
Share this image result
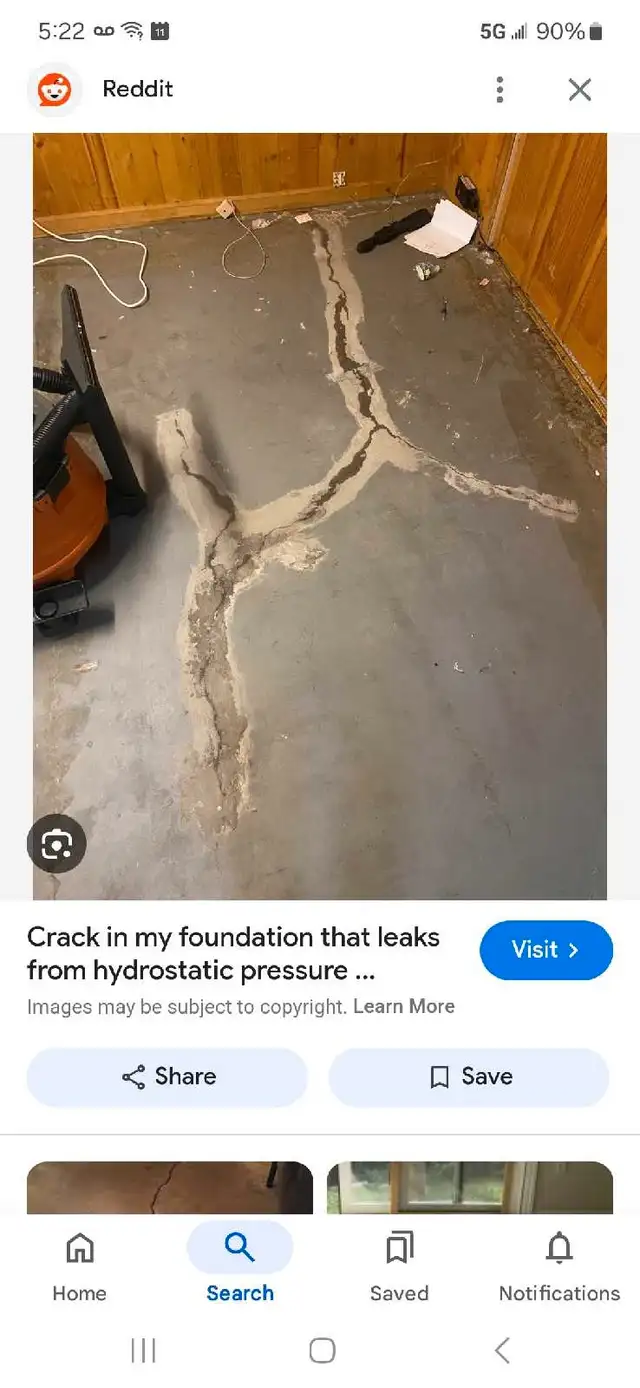[x=167, y=1077]
